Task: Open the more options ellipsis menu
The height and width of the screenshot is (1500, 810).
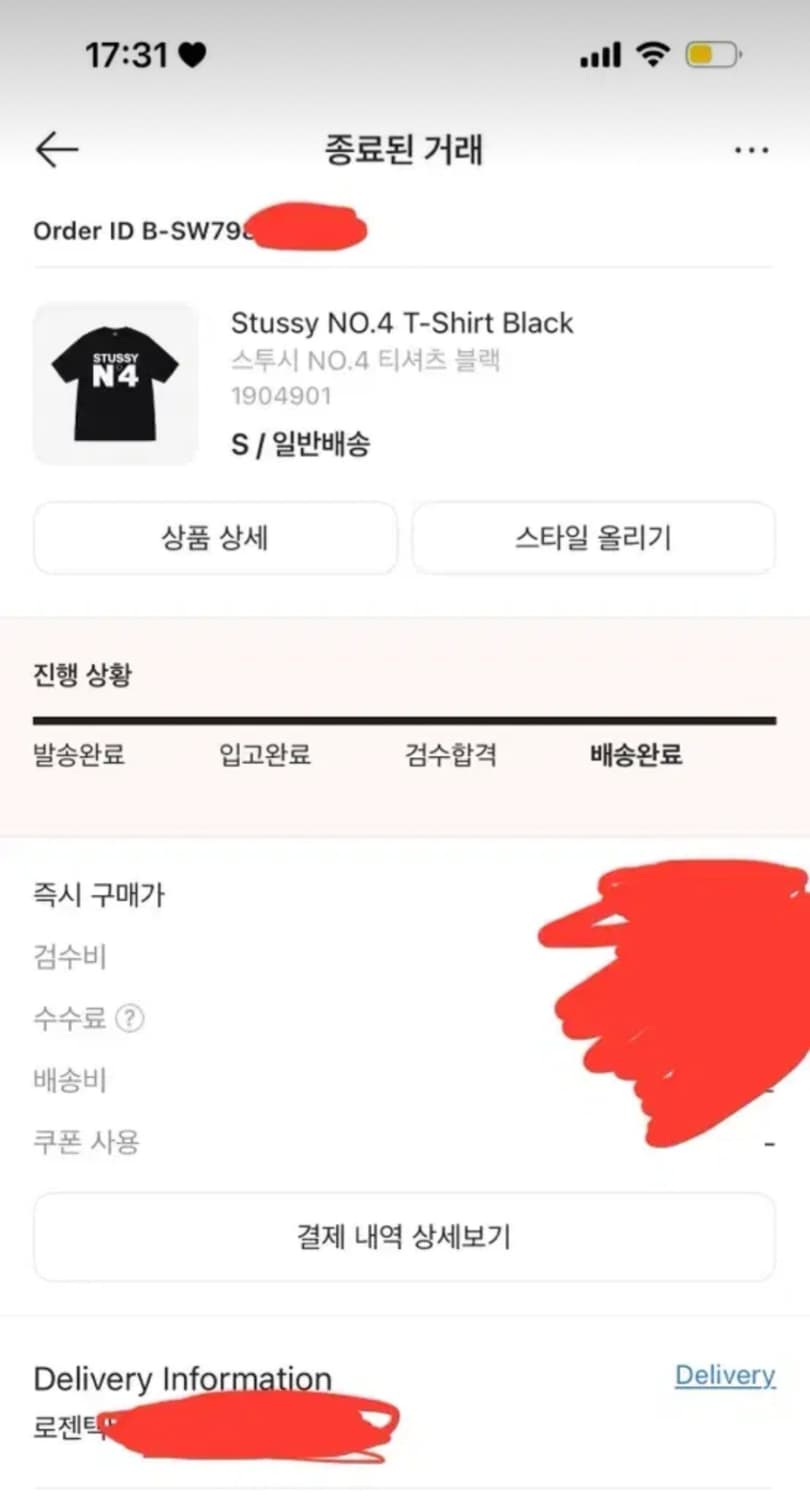Action: click(x=751, y=148)
